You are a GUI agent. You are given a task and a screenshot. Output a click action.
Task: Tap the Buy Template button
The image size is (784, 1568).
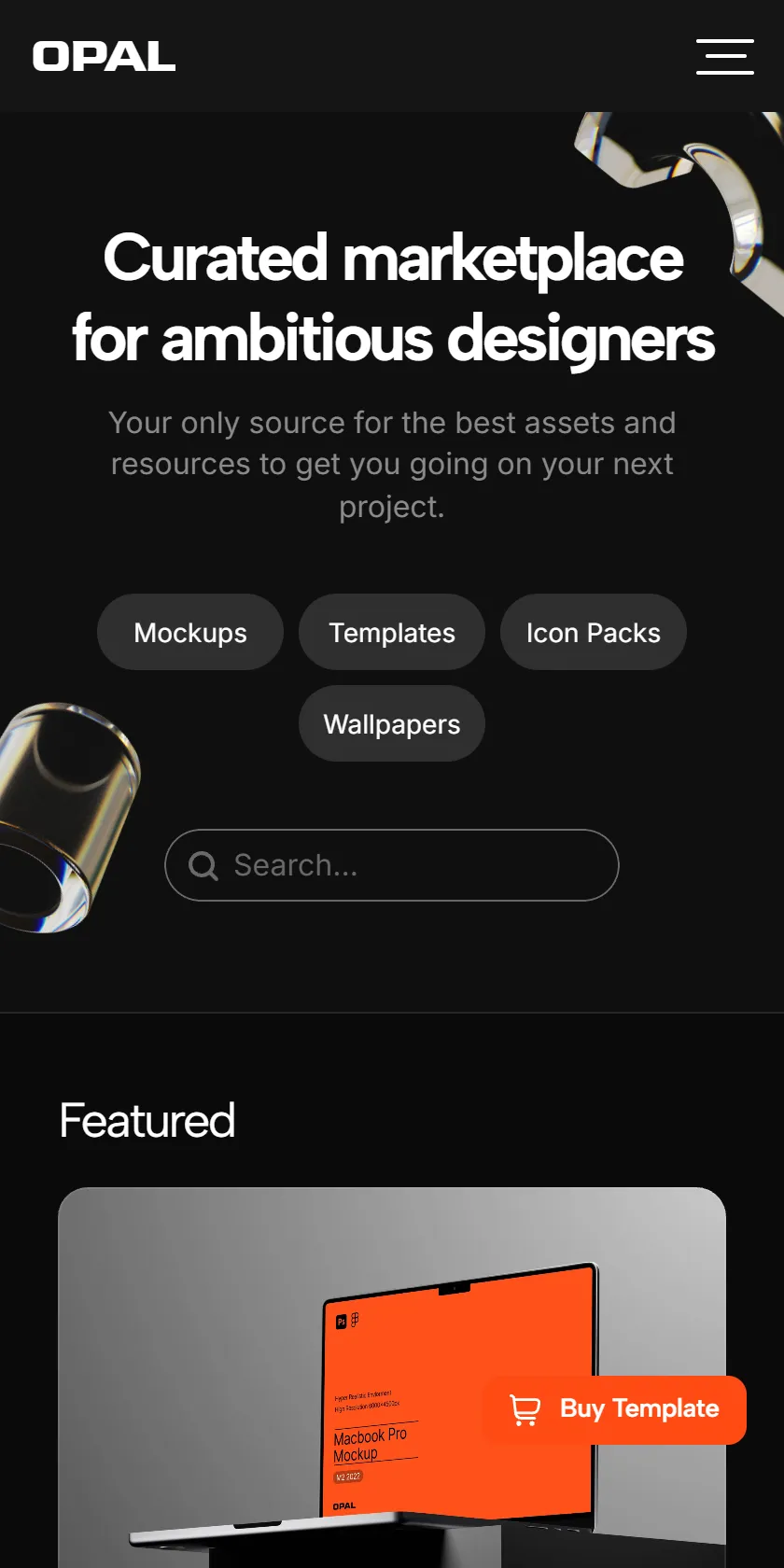click(x=614, y=1409)
